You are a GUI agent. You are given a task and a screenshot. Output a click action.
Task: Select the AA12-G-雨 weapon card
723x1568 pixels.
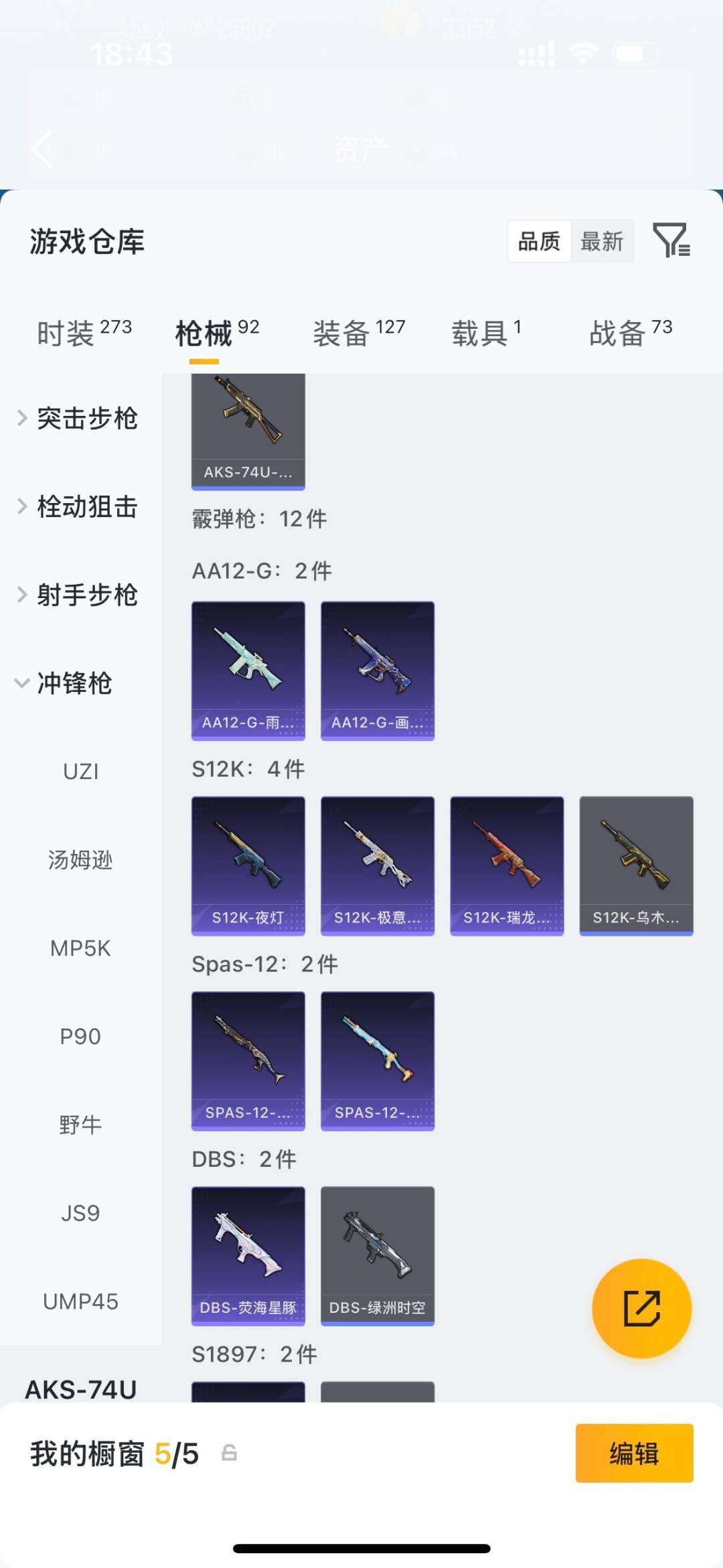pyautogui.click(x=248, y=671)
